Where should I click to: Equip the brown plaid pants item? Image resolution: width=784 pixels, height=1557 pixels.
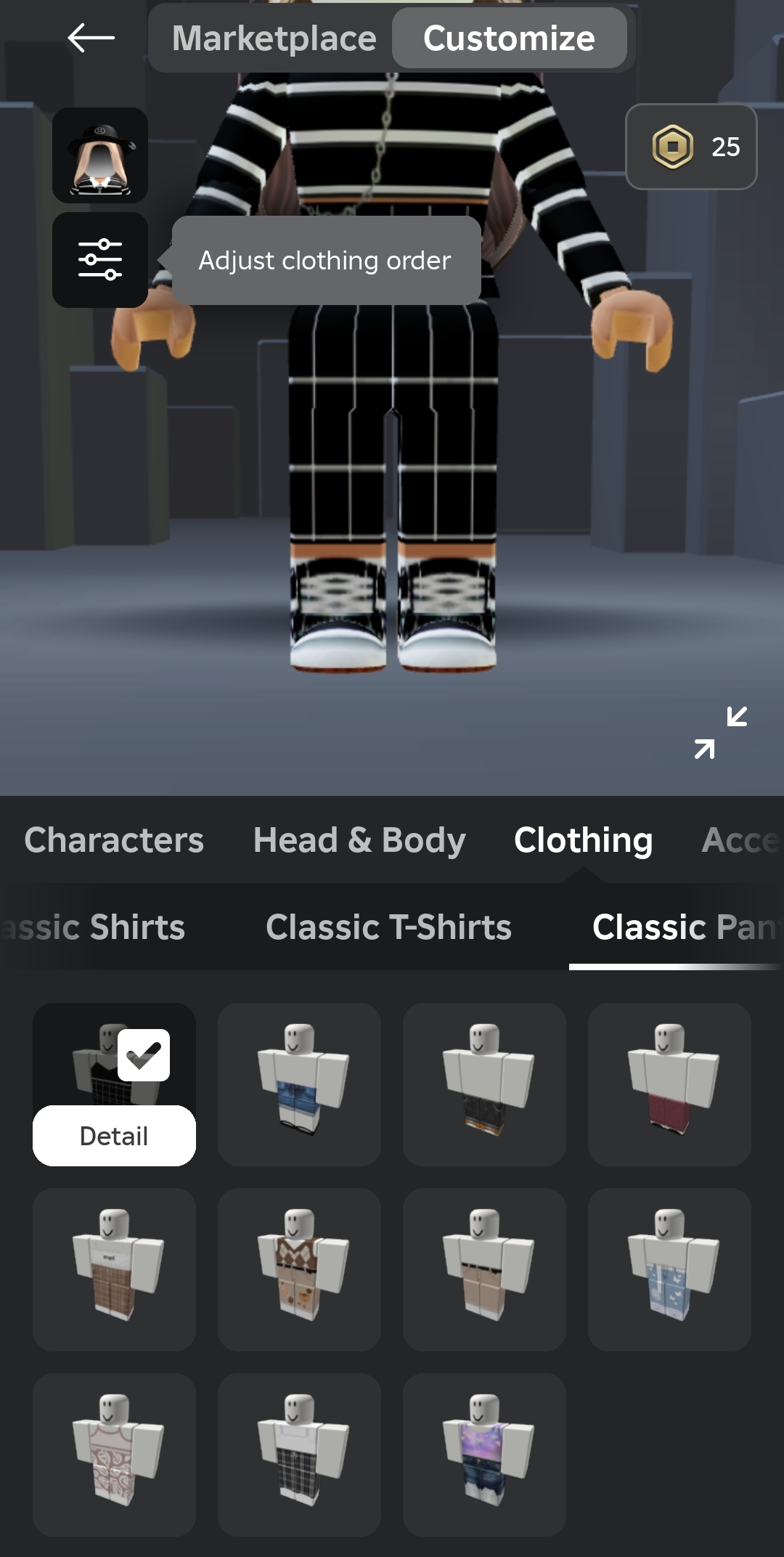click(114, 1269)
